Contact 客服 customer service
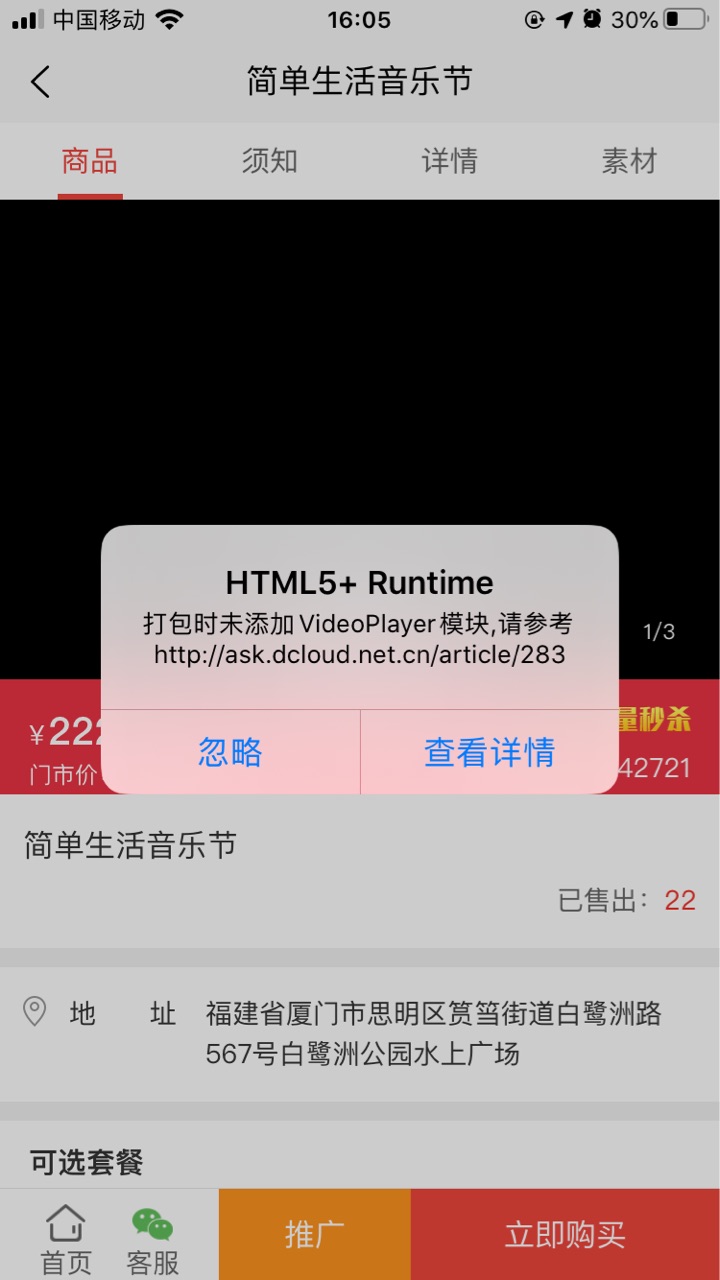This screenshot has height=1280, width=720. tap(152, 1238)
